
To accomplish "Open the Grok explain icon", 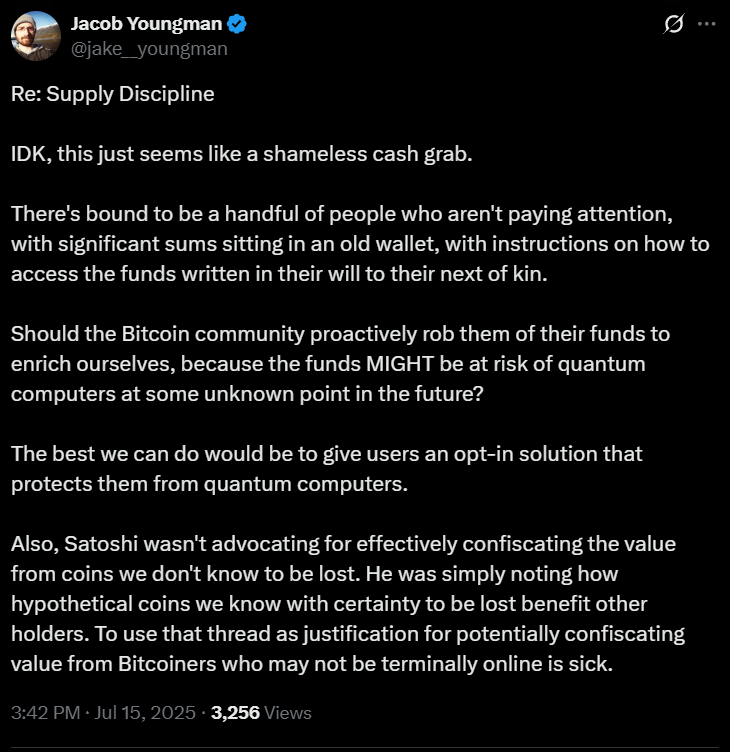I will (x=673, y=24).
